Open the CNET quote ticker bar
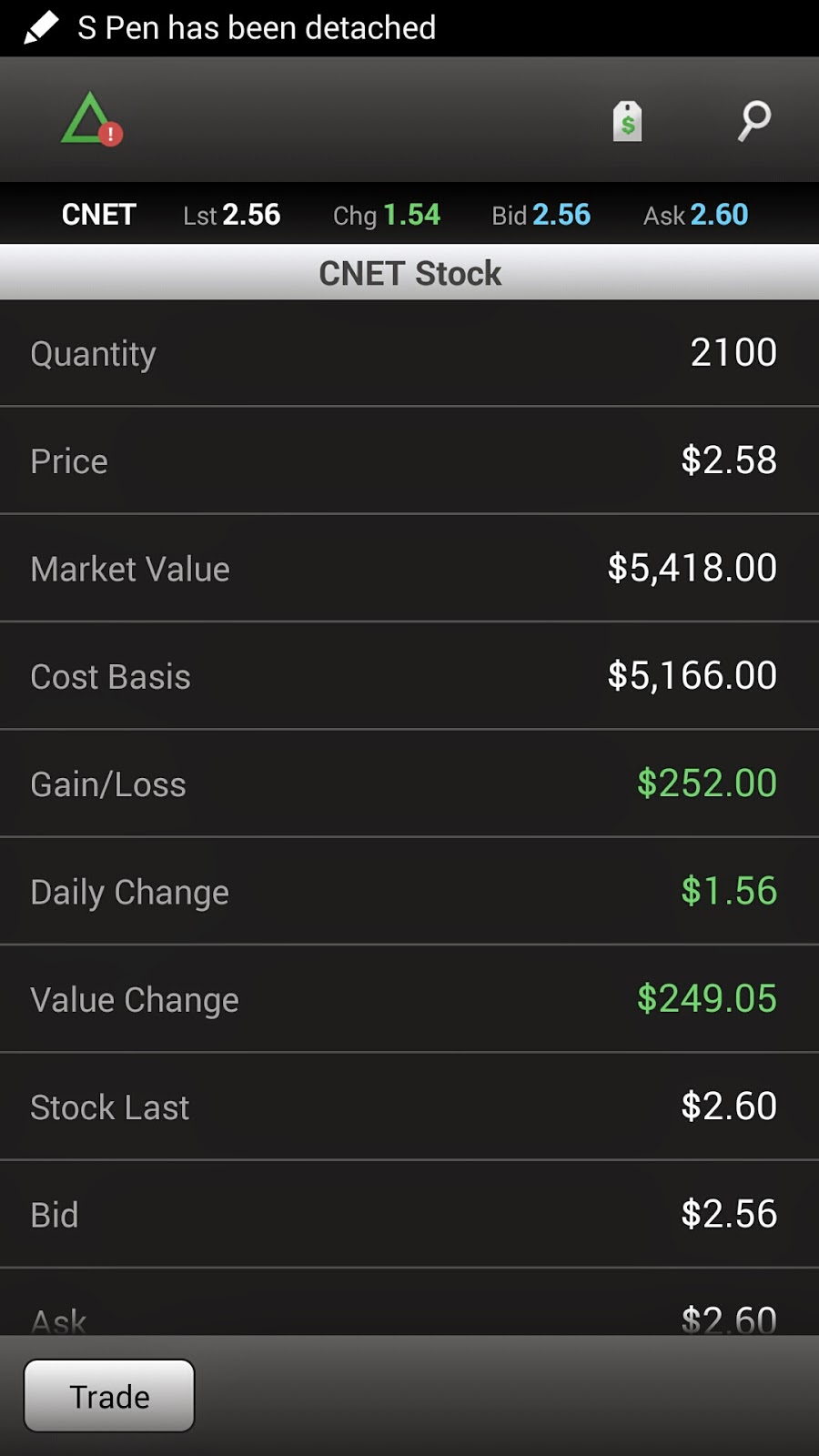 409,215
